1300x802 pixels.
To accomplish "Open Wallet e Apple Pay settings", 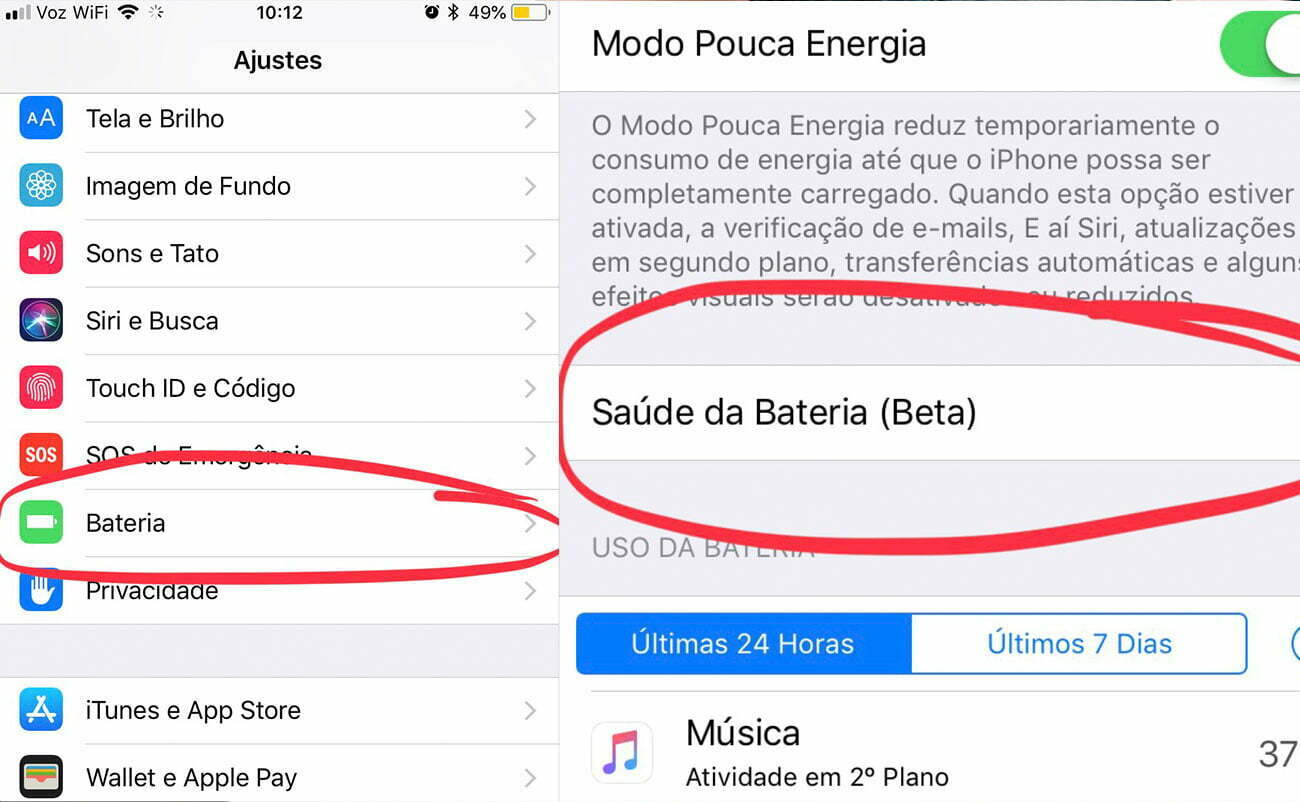I will (280, 777).
